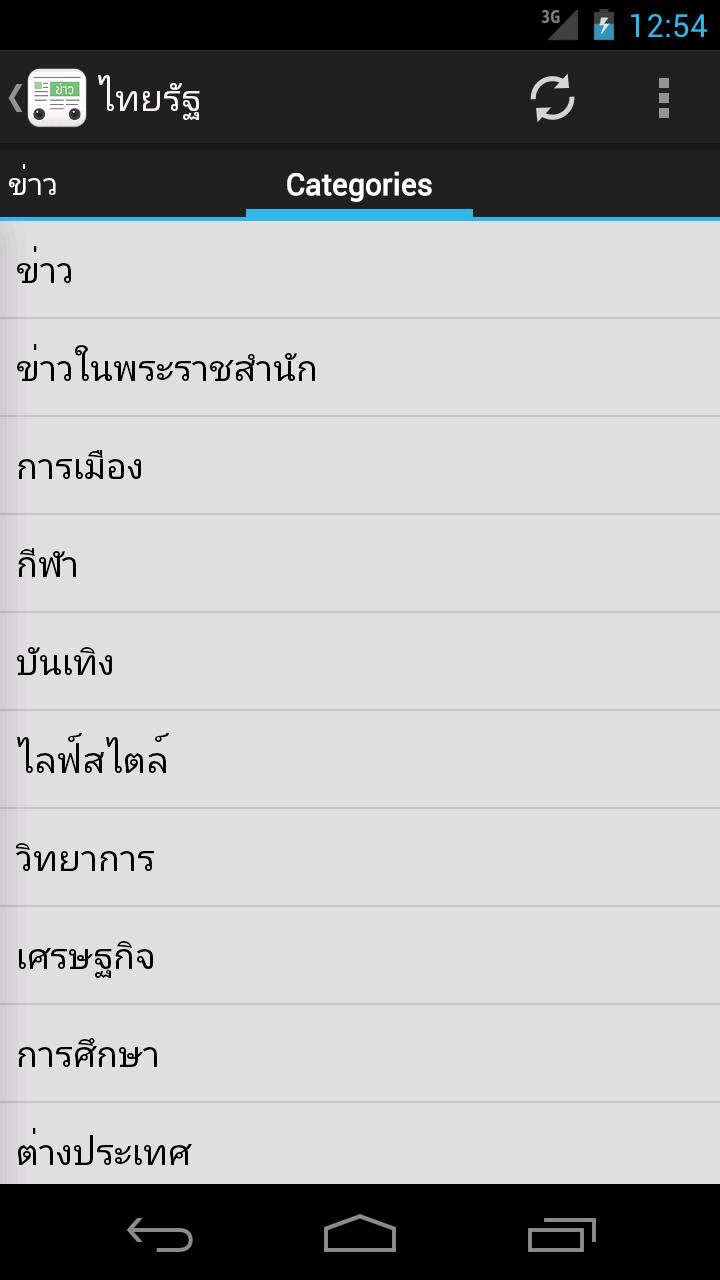
Task: Open the ต่างประเทศ category
Action: pyautogui.click(x=360, y=1148)
